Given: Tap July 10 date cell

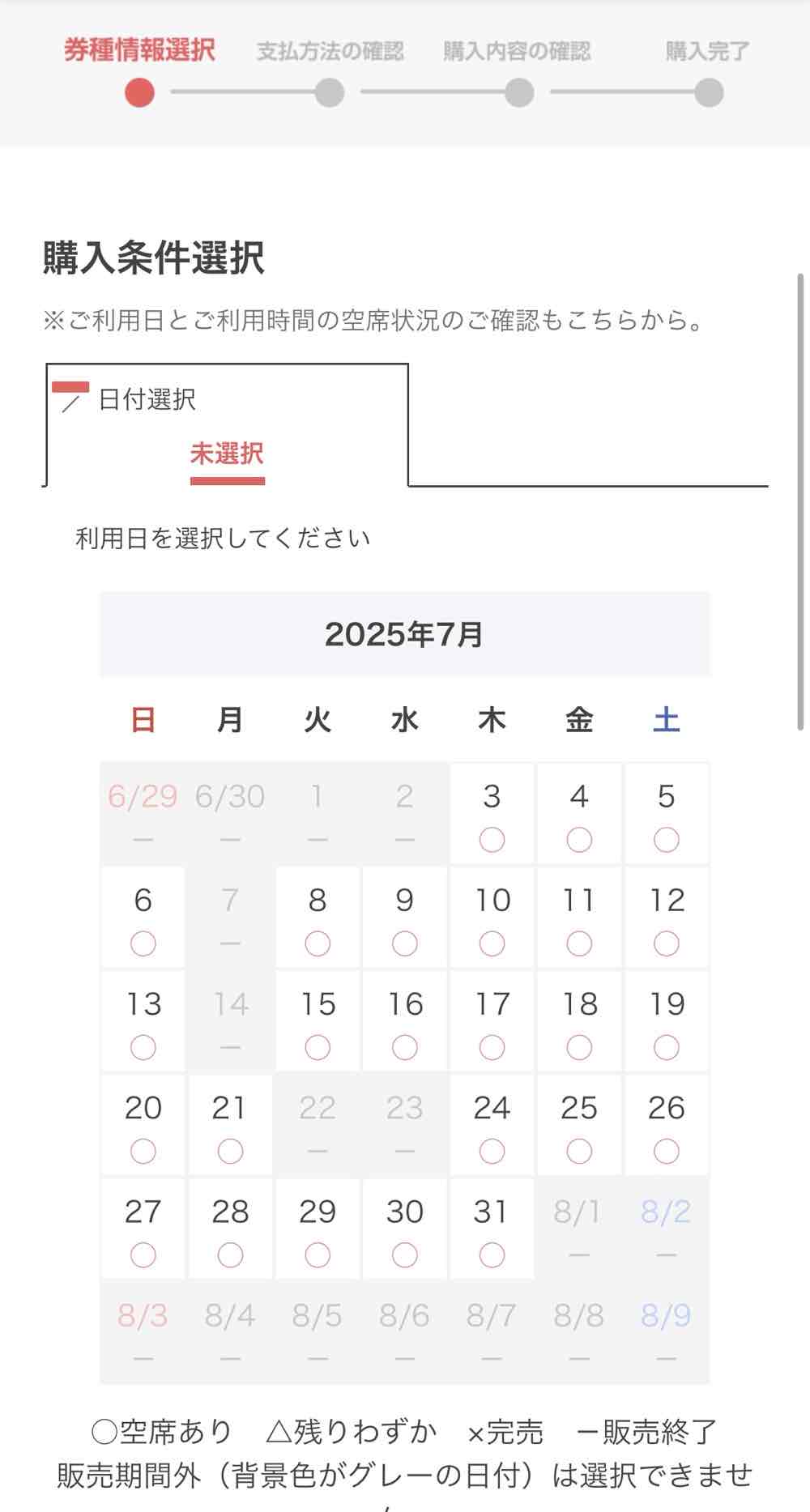Looking at the screenshot, I should 492,918.
